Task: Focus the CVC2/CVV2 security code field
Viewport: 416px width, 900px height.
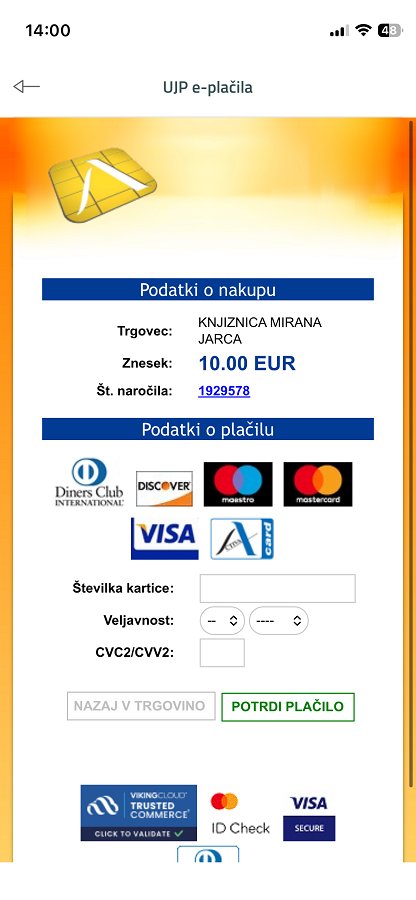Action: pyautogui.click(x=222, y=653)
